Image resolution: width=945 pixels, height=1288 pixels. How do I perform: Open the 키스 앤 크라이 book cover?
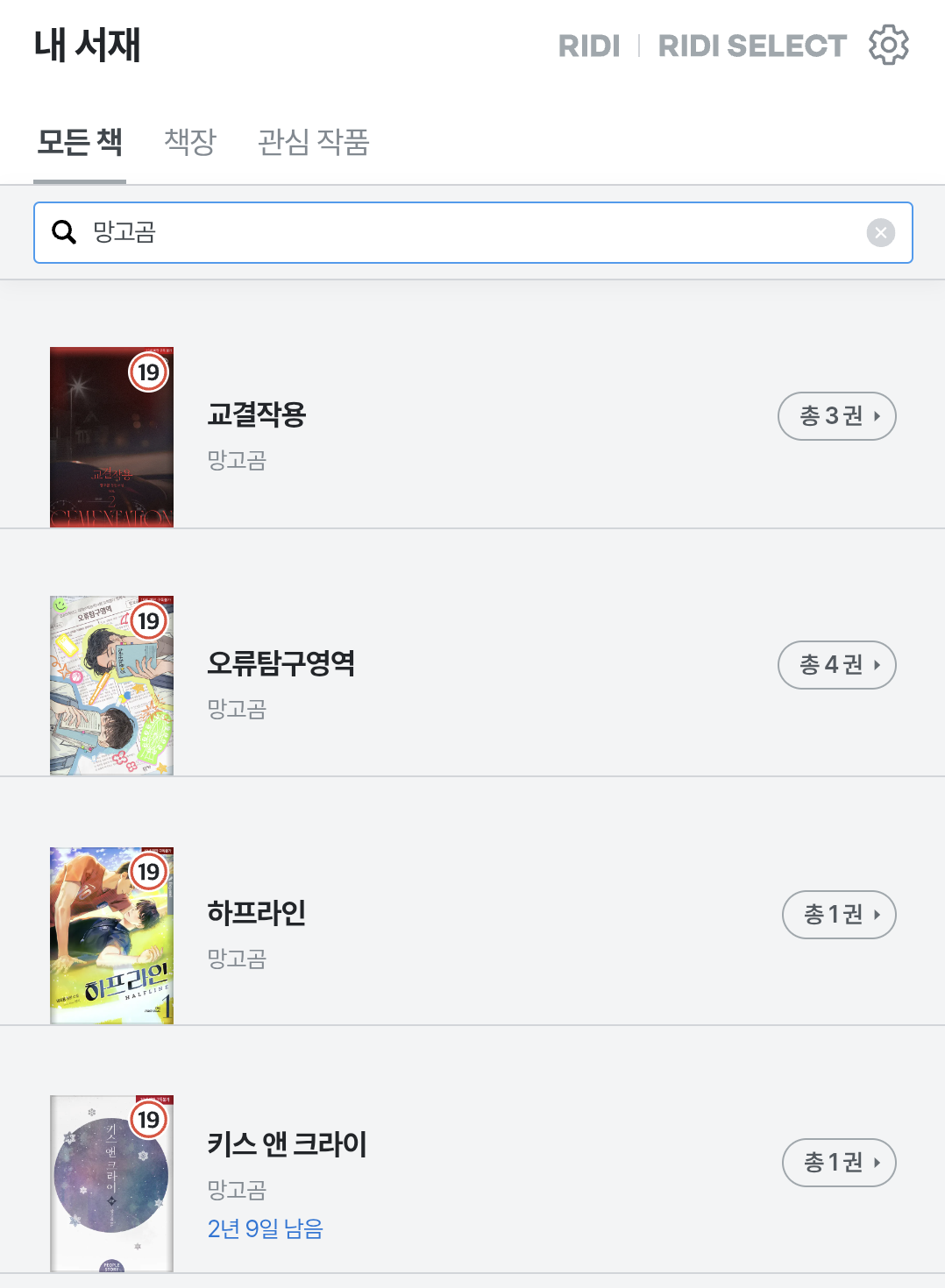pos(111,1184)
